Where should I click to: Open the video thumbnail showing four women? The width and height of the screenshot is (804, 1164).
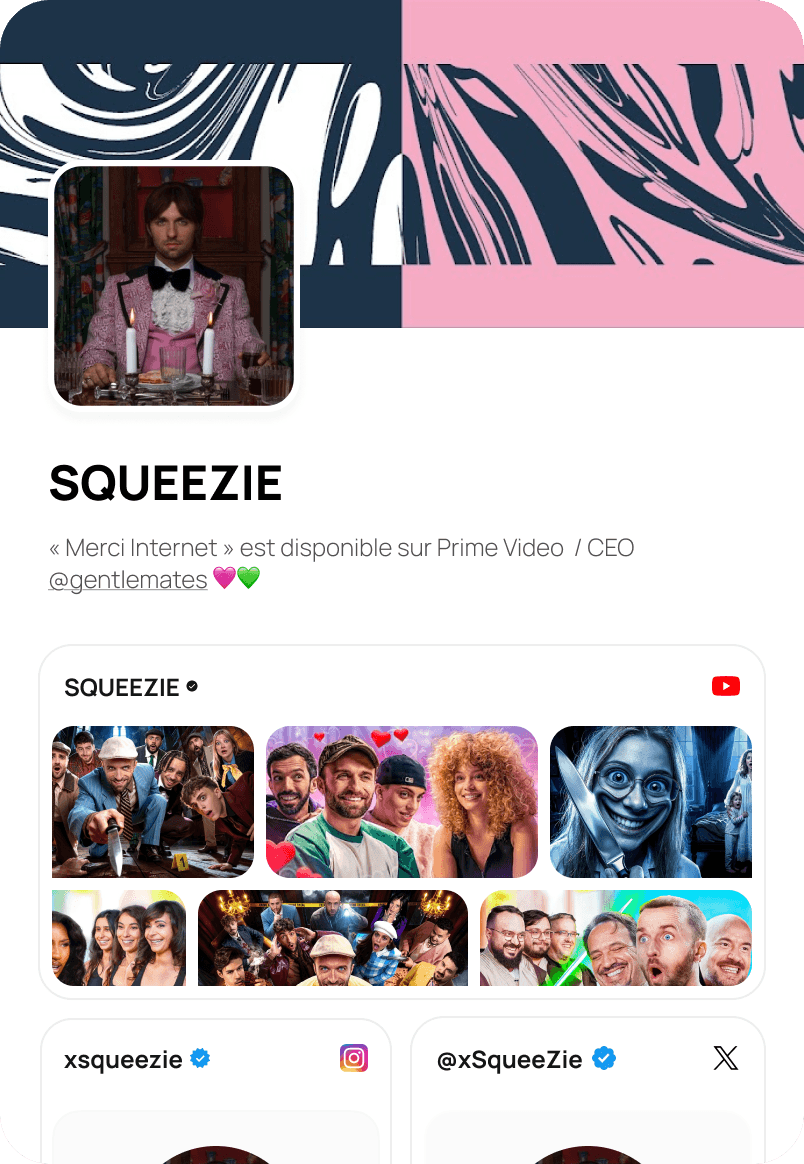(x=119, y=938)
